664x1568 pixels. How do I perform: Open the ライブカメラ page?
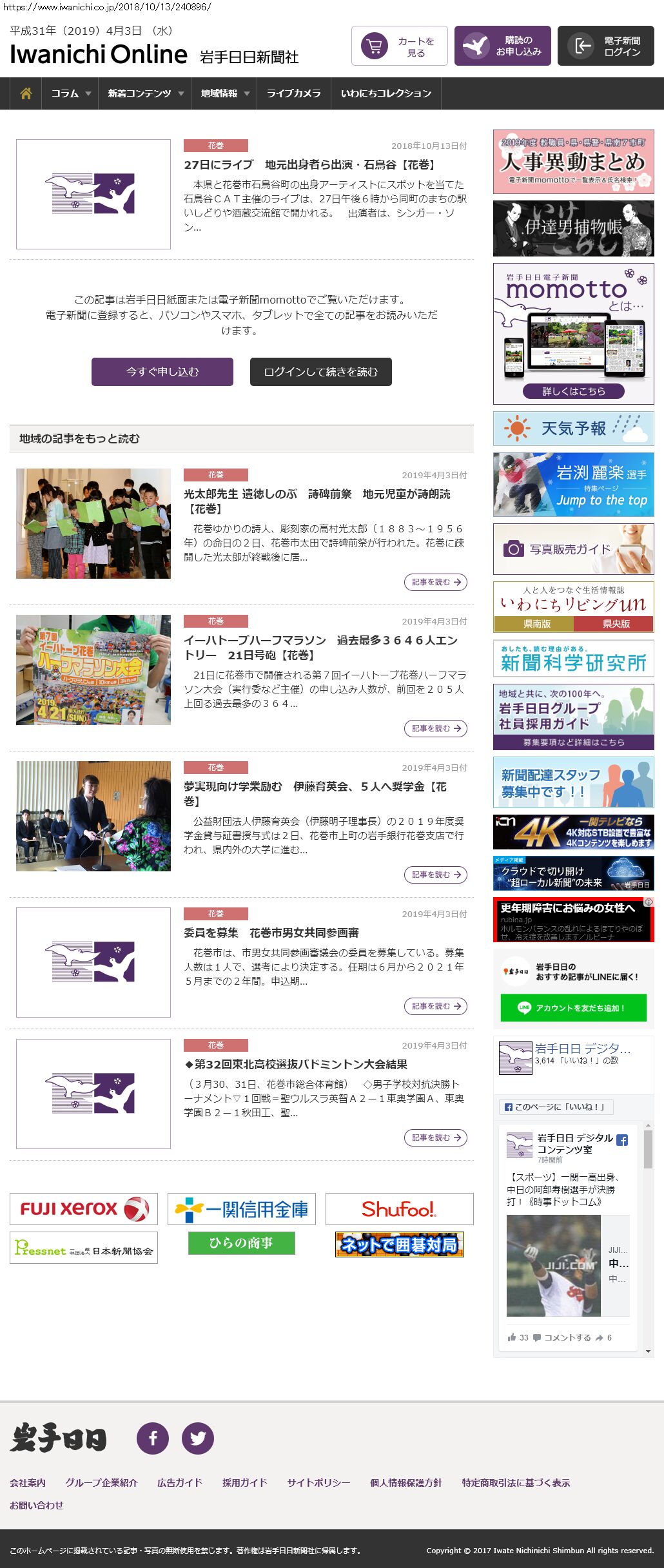293,93
